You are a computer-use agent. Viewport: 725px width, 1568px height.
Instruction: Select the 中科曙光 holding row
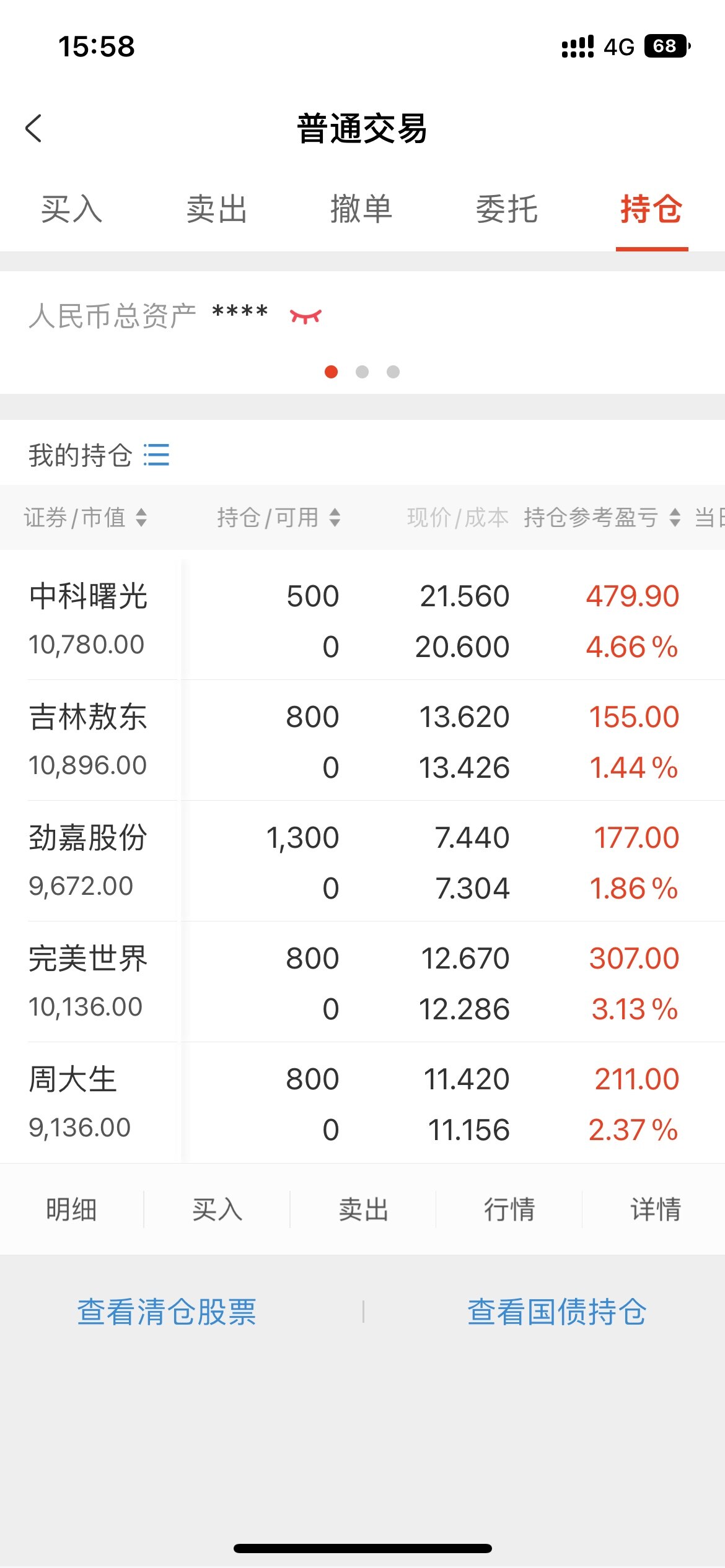pyautogui.click(x=362, y=620)
